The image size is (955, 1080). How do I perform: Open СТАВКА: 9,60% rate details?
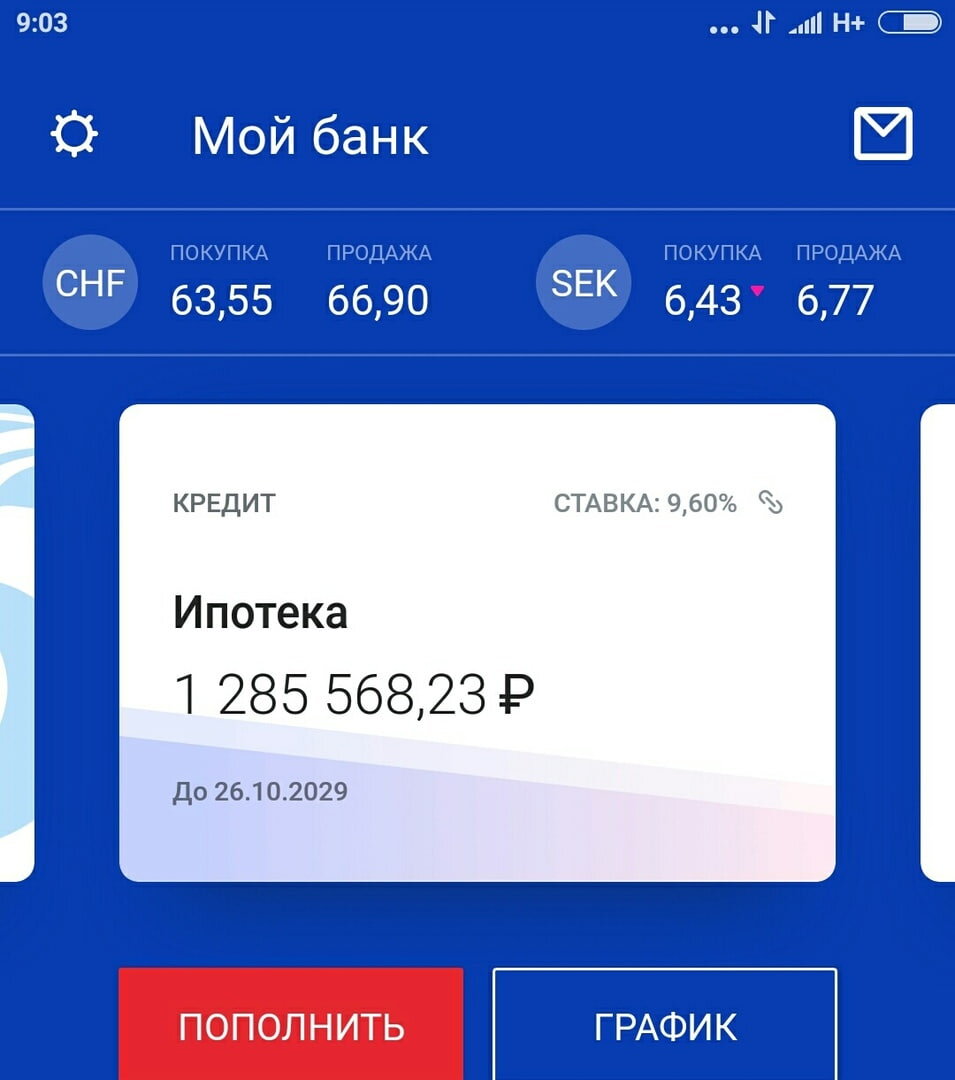(644, 503)
